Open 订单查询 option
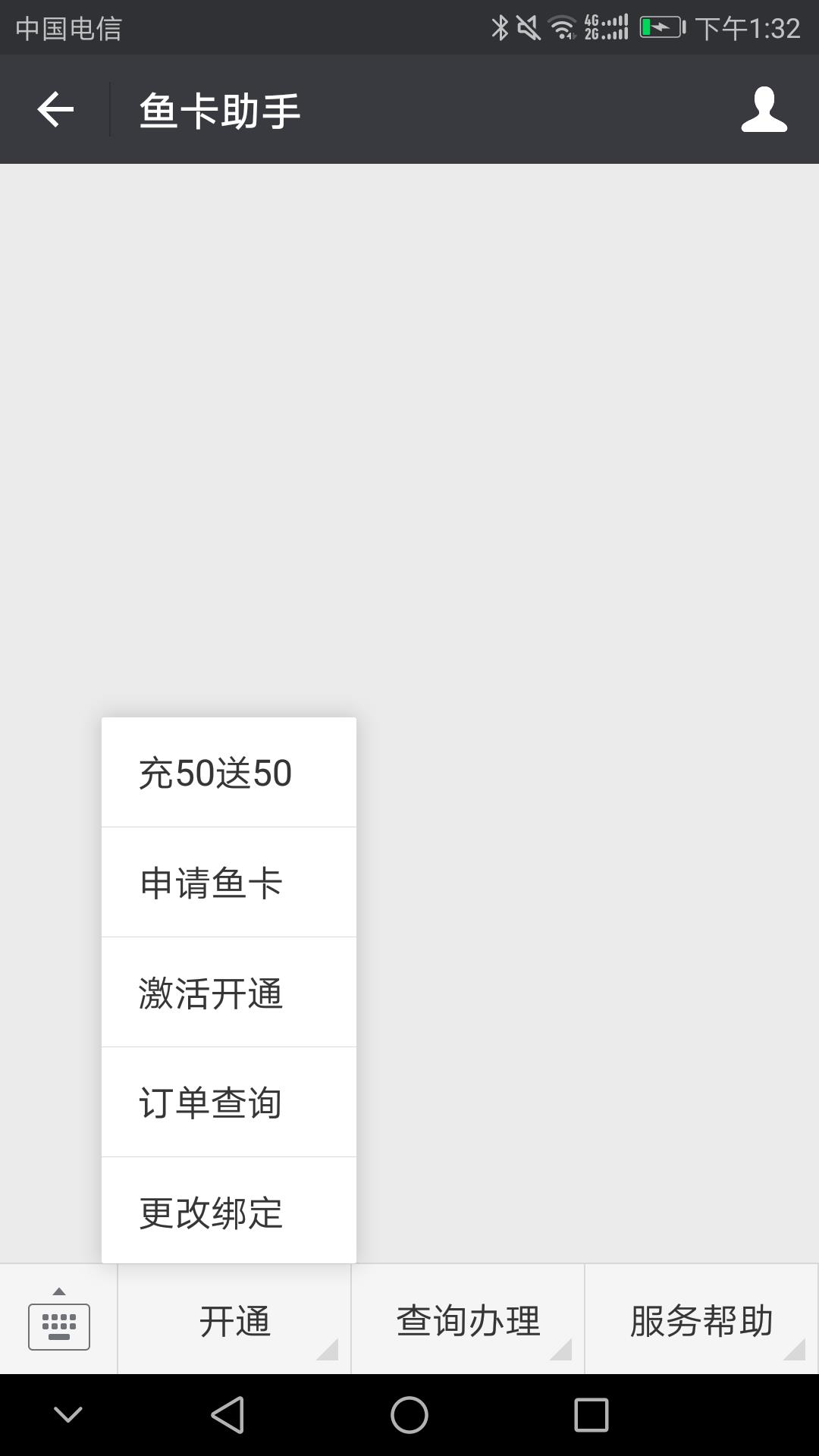 (229, 1103)
